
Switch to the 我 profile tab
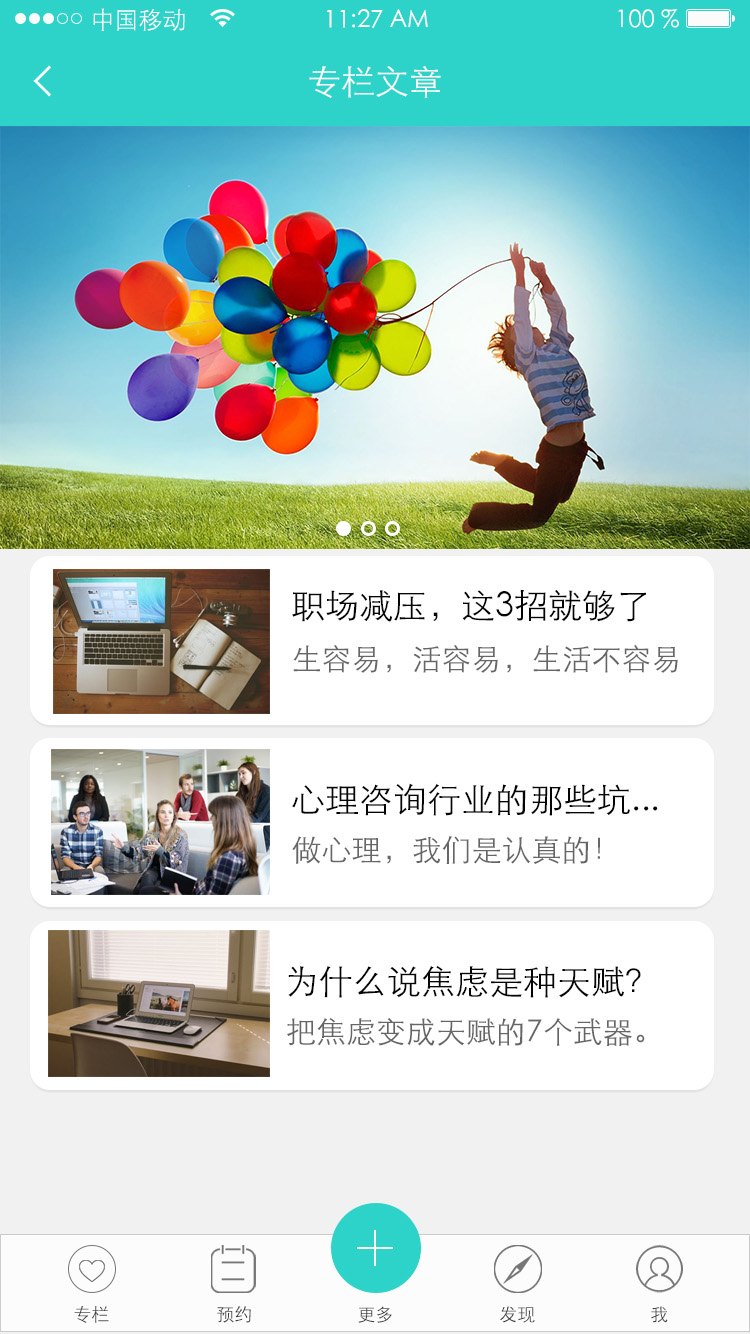659,1284
